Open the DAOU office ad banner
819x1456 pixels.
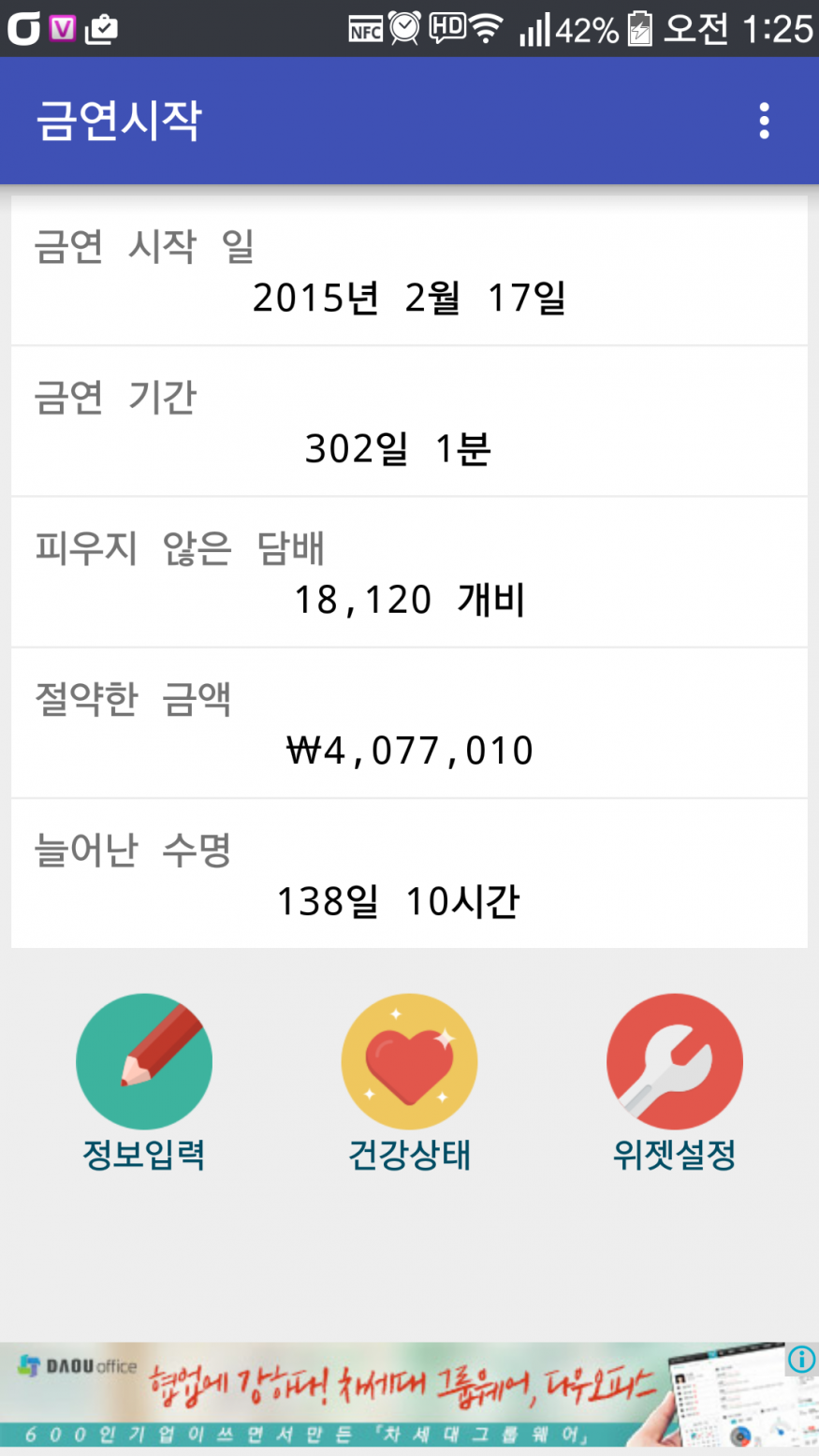pos(393,1394)
